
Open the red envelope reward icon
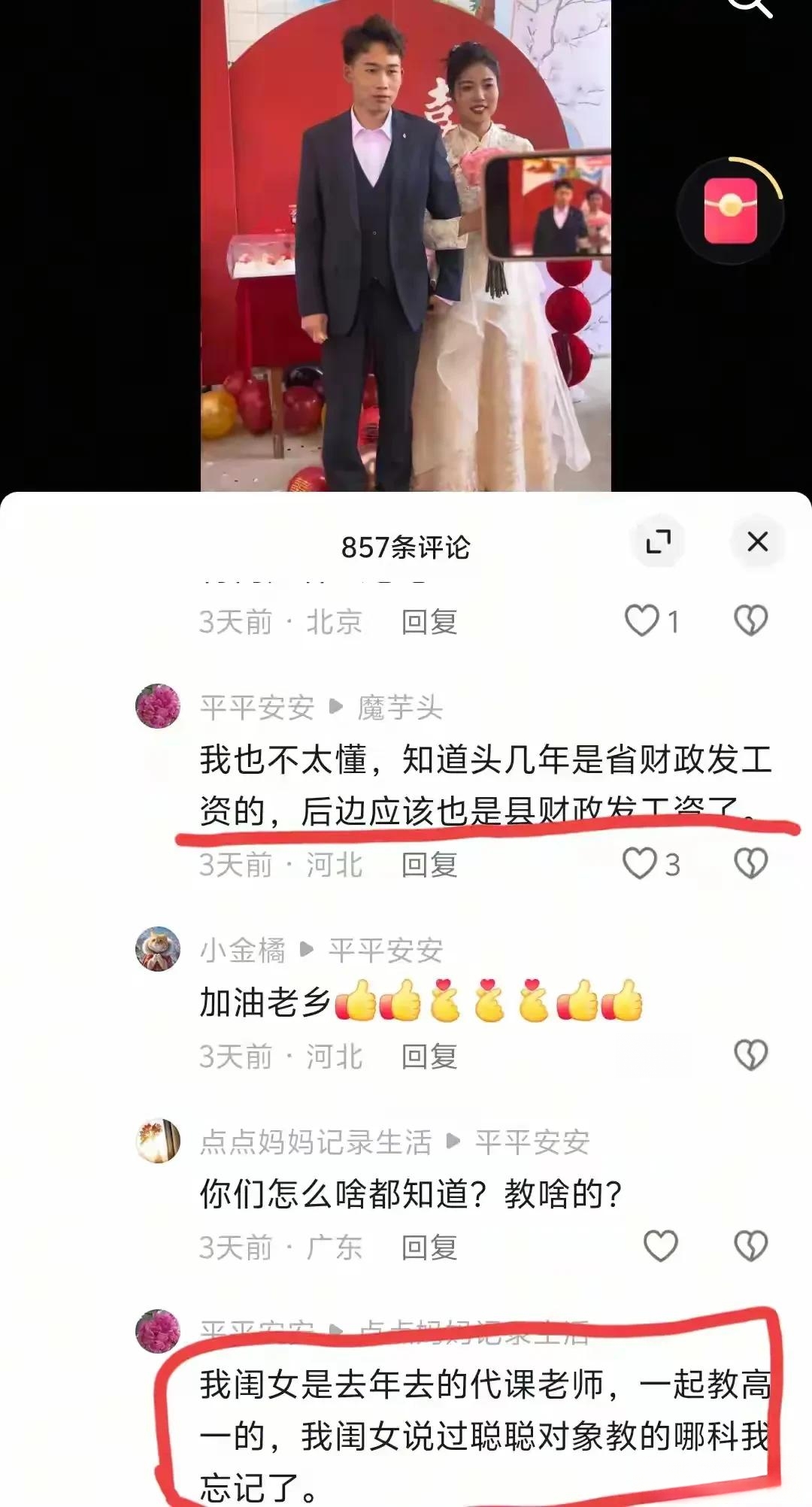pyautogui.click(x=730, y=211)
